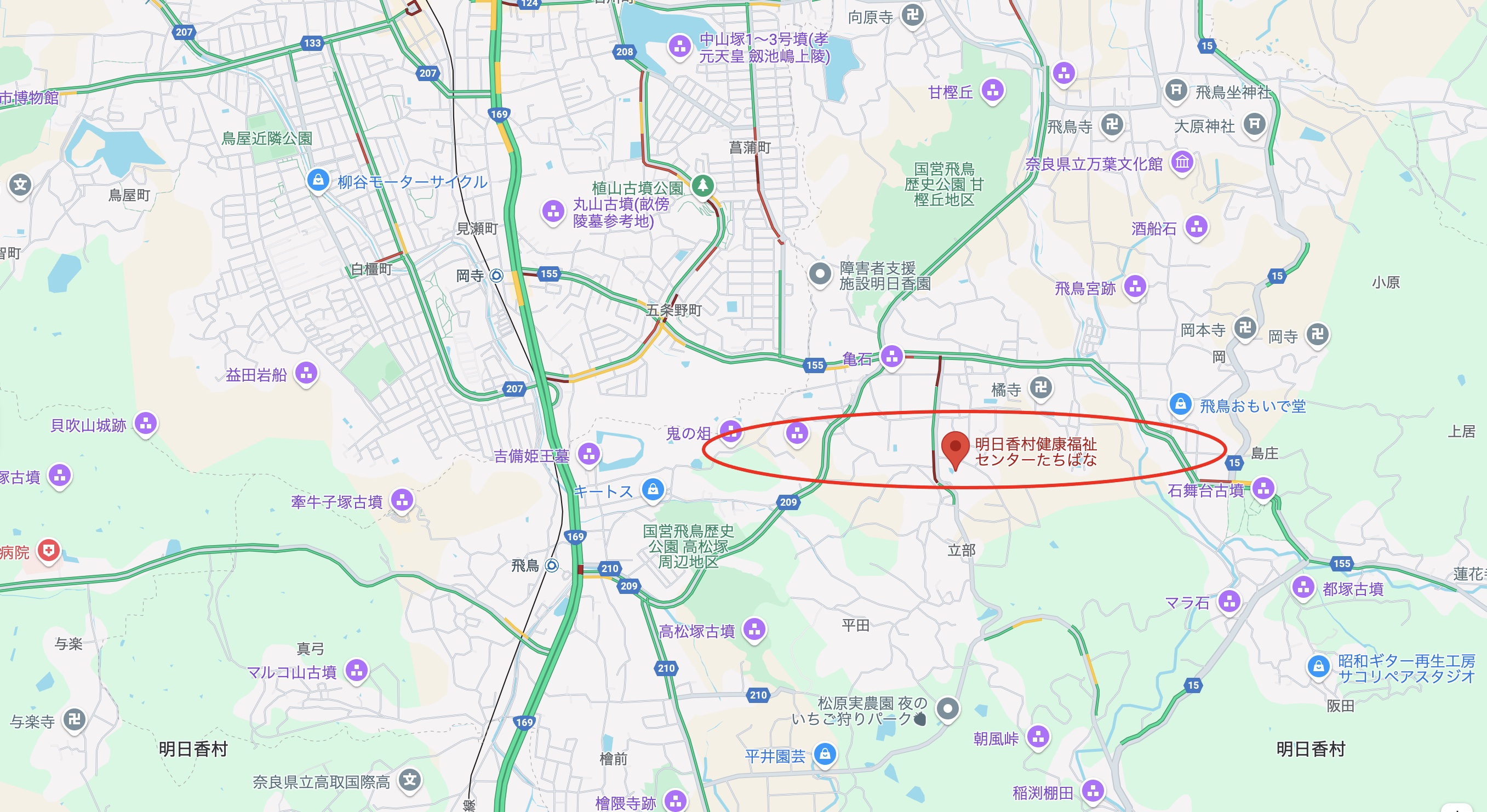This screenshot has width=1487, height=812.
Task: Open the 植山古墳公園 park marker
Action: pos(702,185)
